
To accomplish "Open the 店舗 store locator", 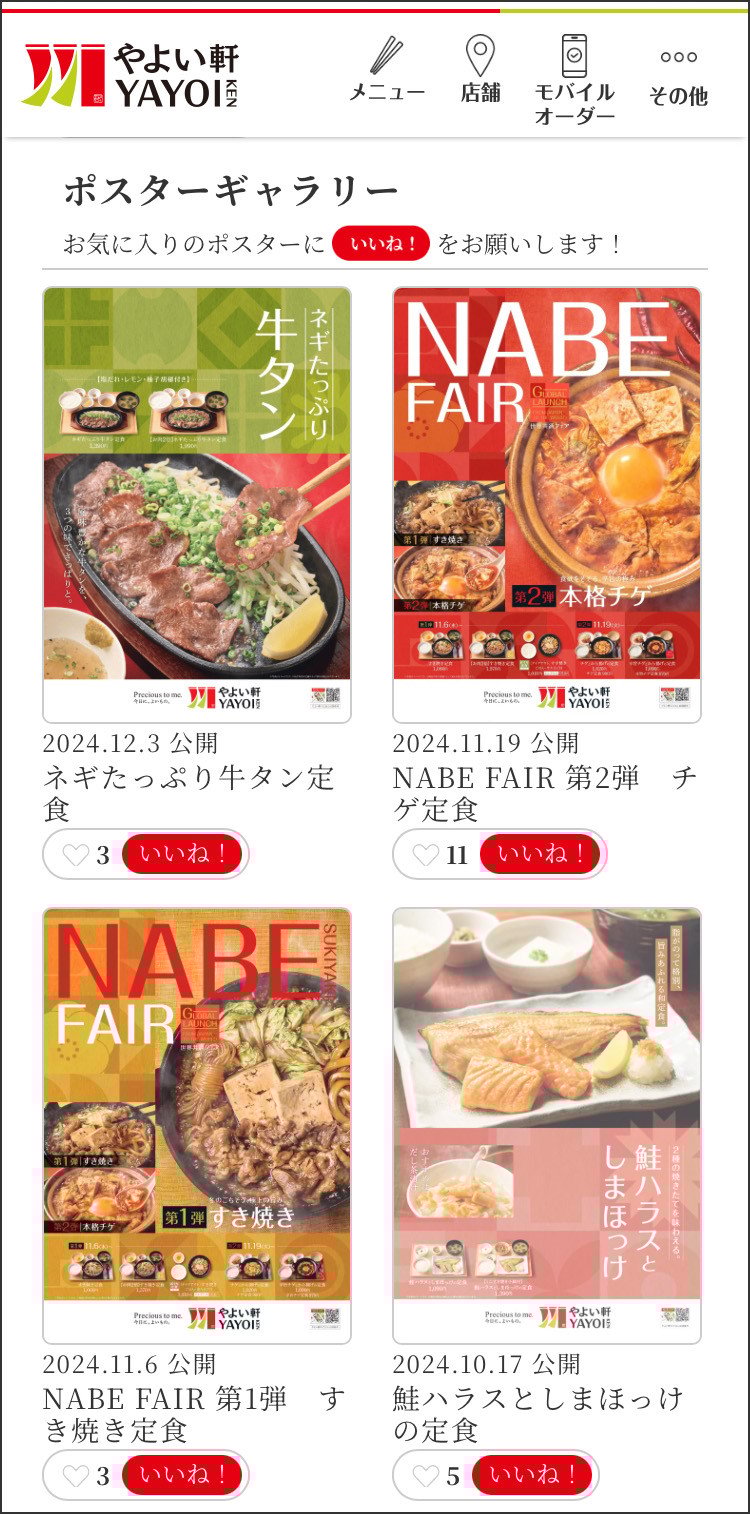I will 480,70.
